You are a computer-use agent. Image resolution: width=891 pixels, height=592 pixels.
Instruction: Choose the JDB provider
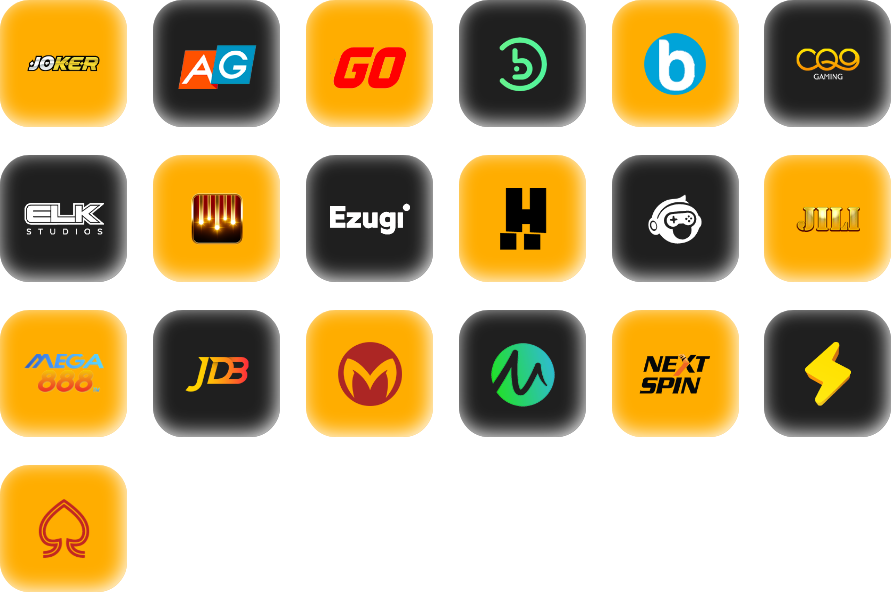[216, 373]
